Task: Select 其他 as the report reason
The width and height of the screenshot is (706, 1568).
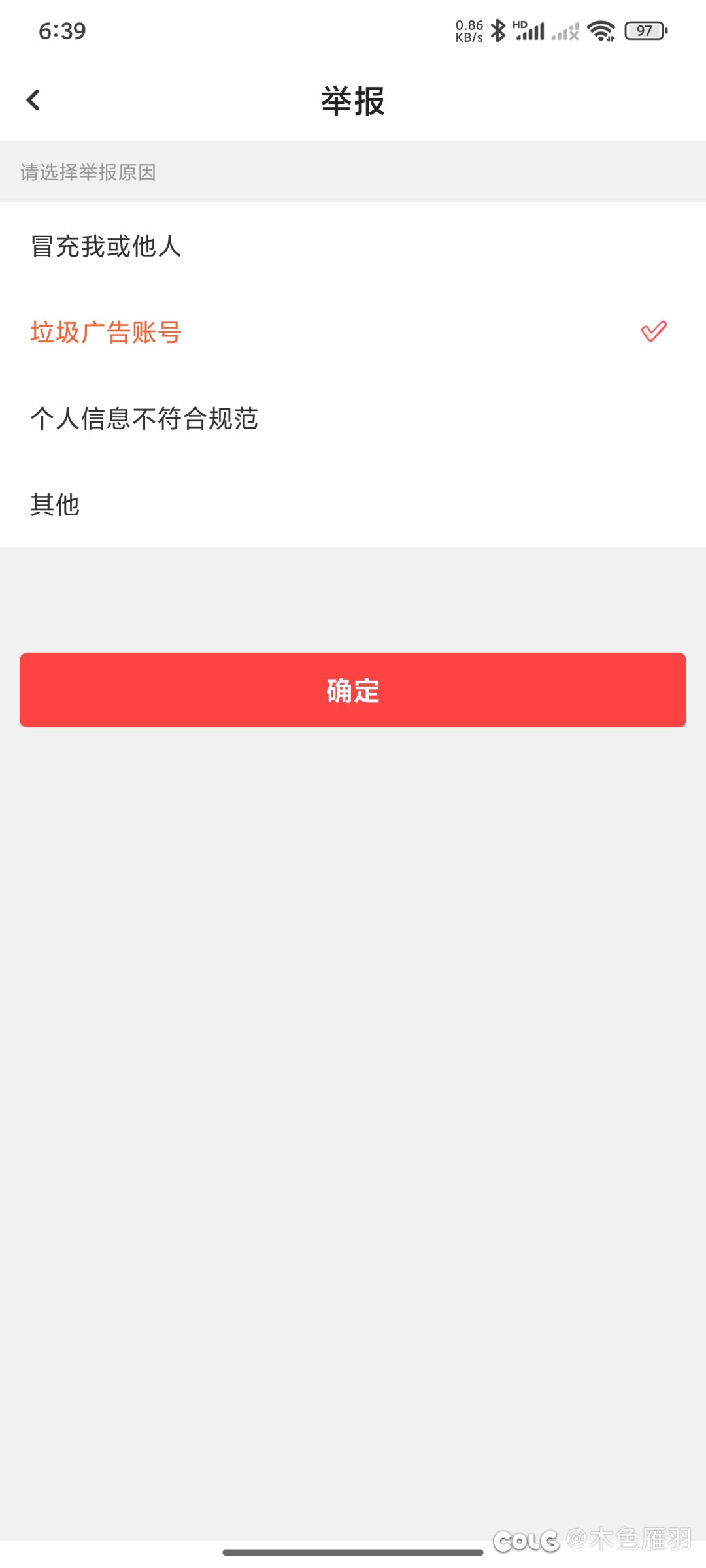Action: tap(353, 504)
